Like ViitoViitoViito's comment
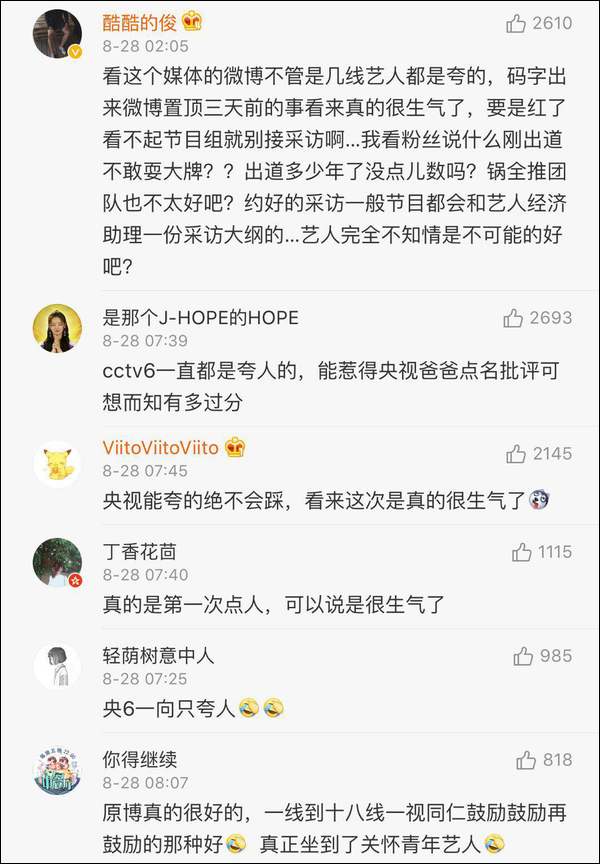 517,453
